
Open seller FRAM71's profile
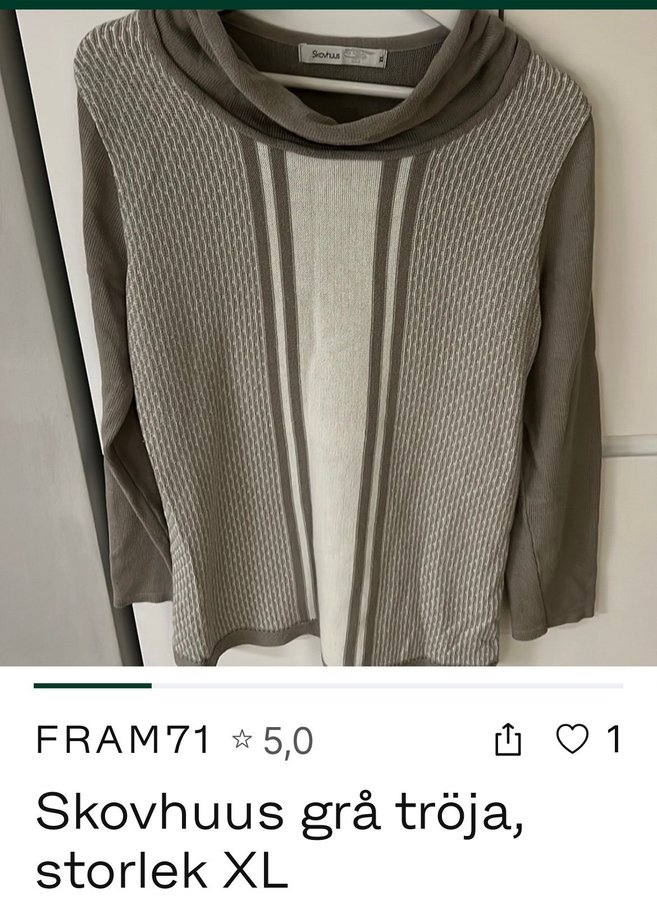point(122,741)
